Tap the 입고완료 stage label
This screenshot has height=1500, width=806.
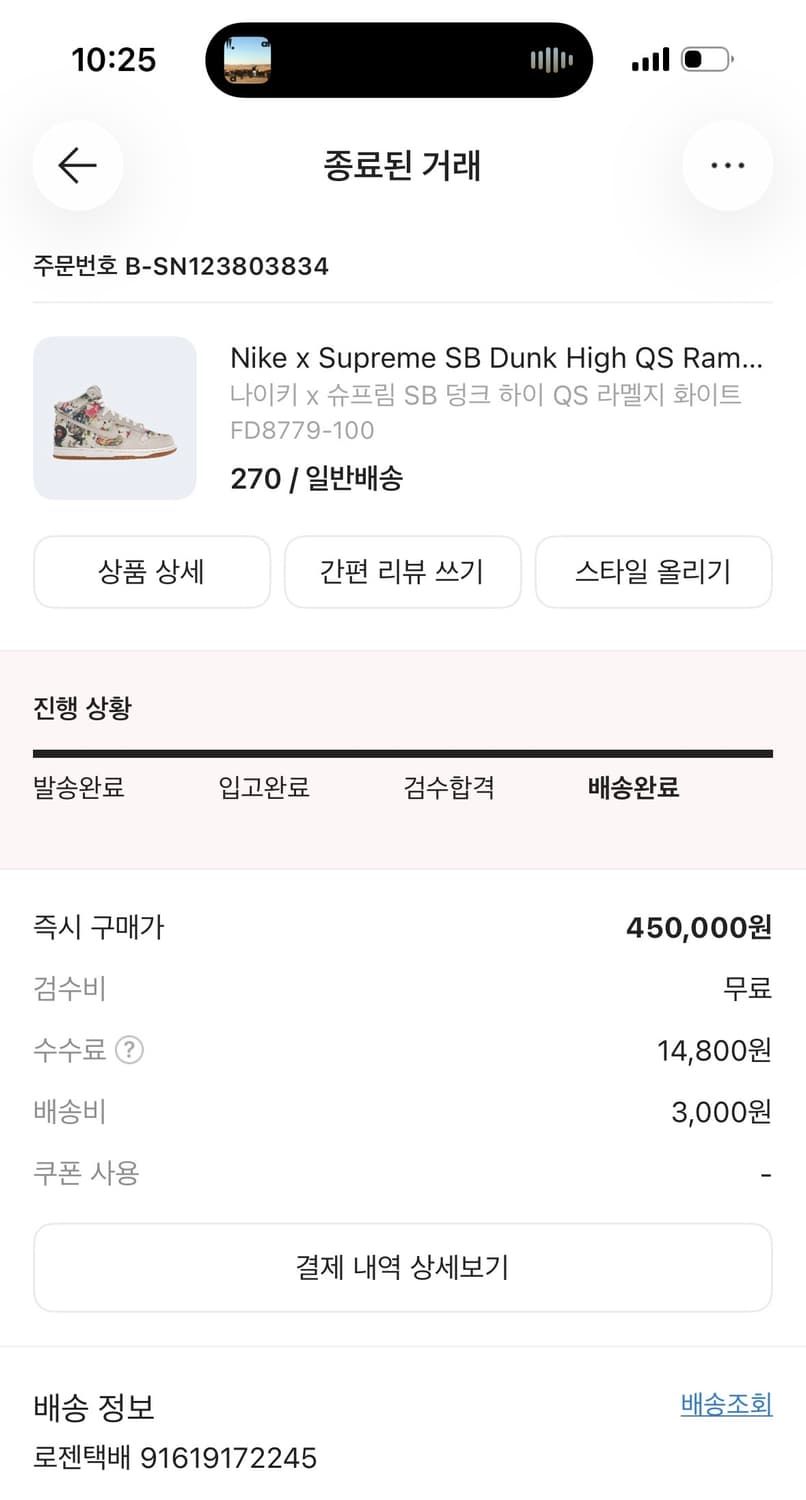tap(264, 788)
